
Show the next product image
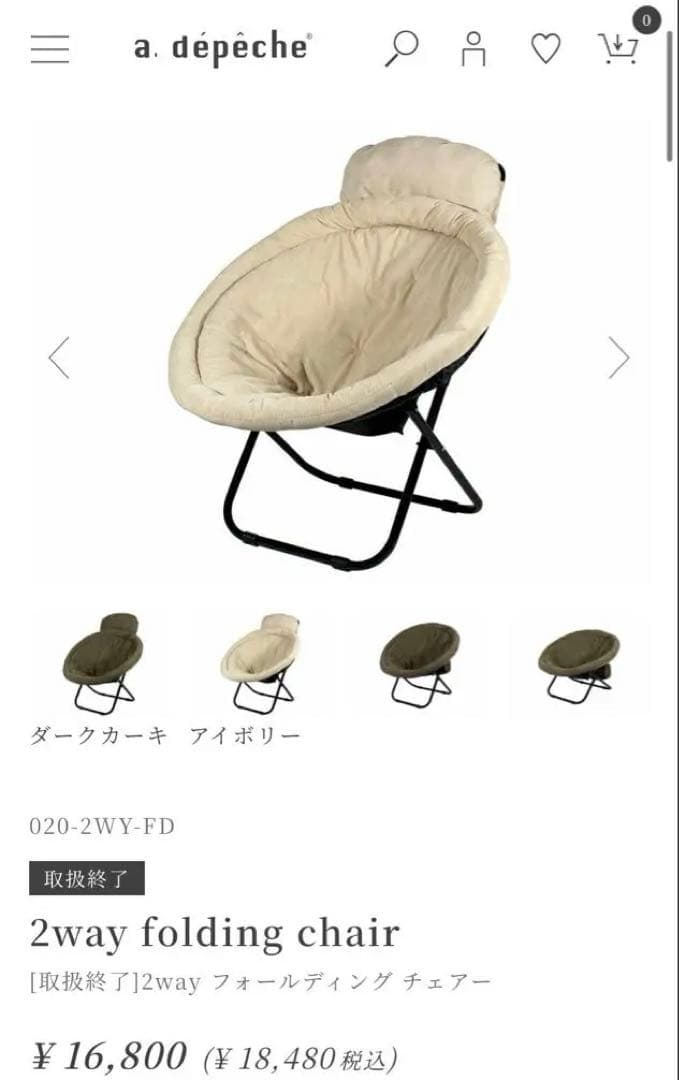click(619, 358)
